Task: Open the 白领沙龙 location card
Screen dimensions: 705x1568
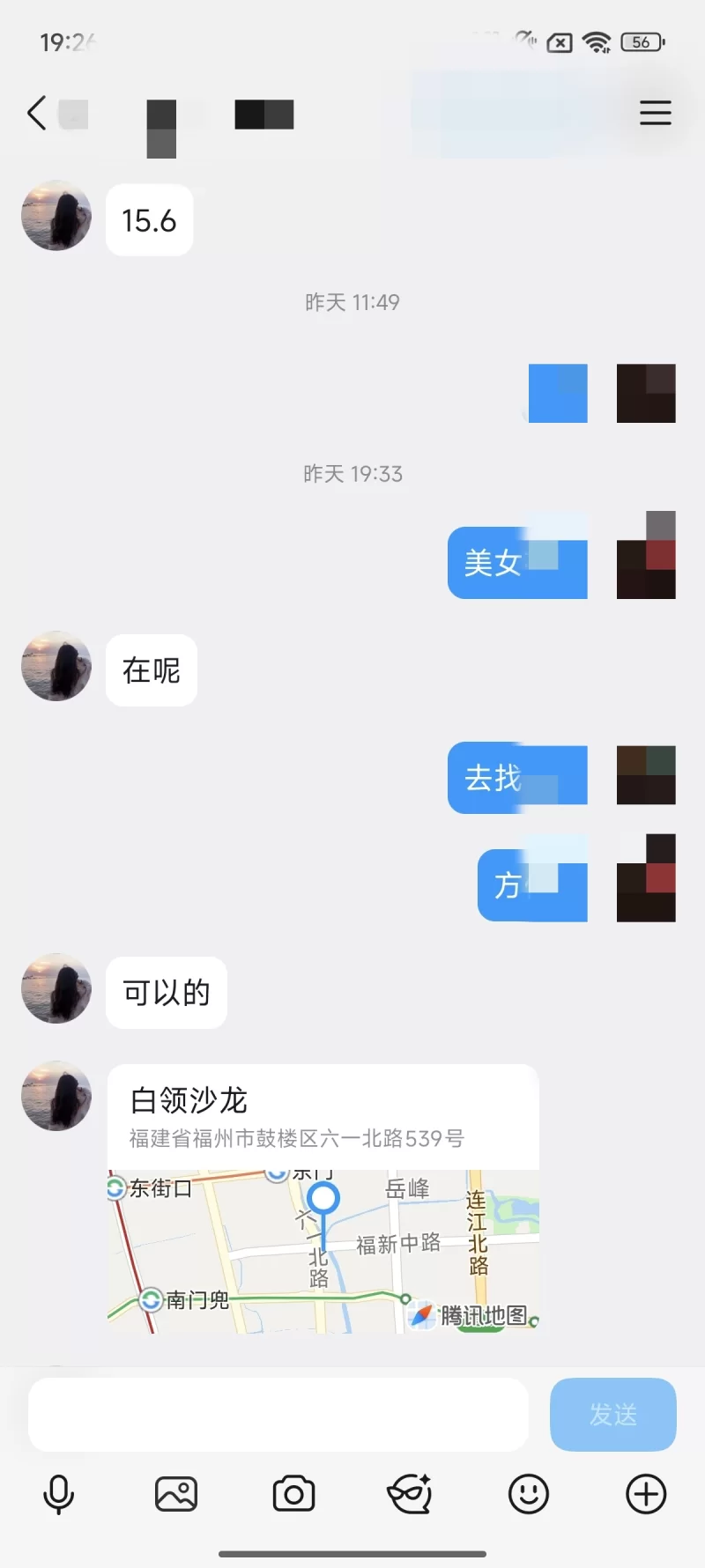Action: (x=323, y=1198)
